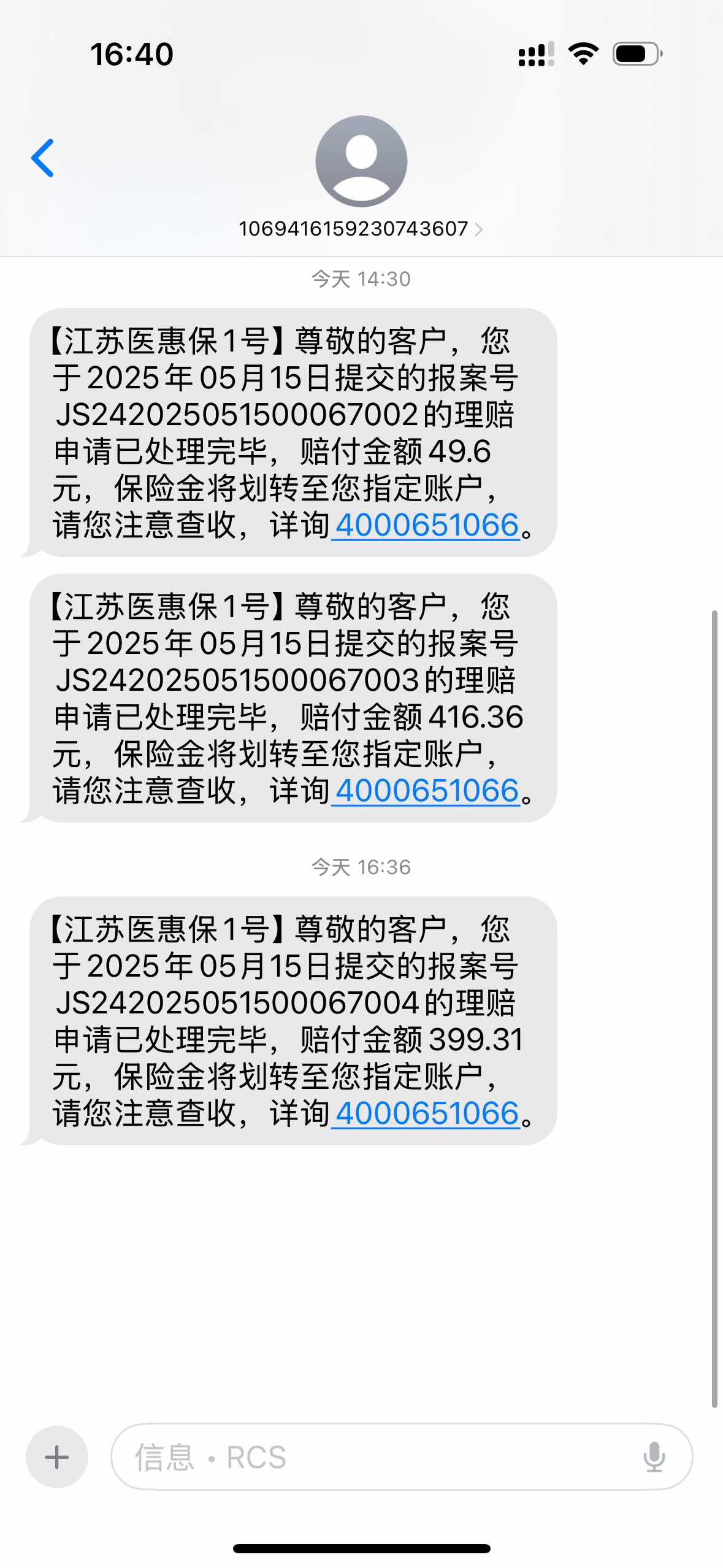Go back to the messages list
This screenshot has width=723, height=1568.
[43, 158]
